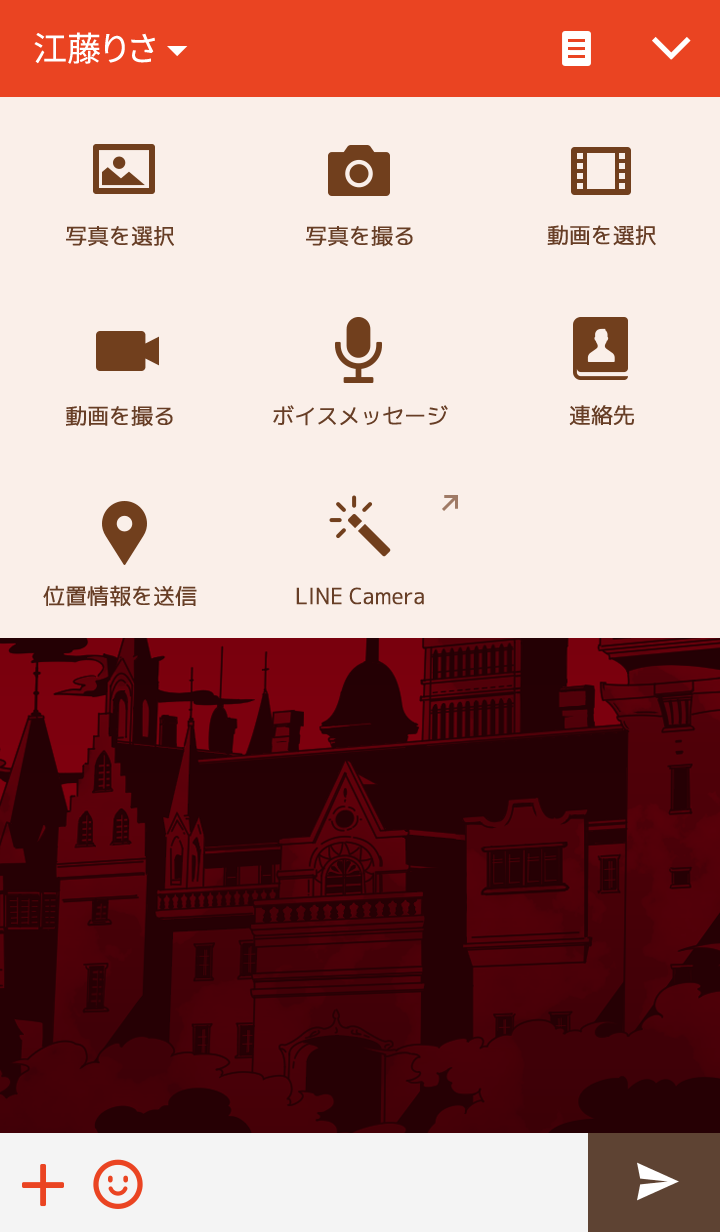The image size is (720, 1232).
Task: Send the message with the arrow button
Action: (655, 1182)
